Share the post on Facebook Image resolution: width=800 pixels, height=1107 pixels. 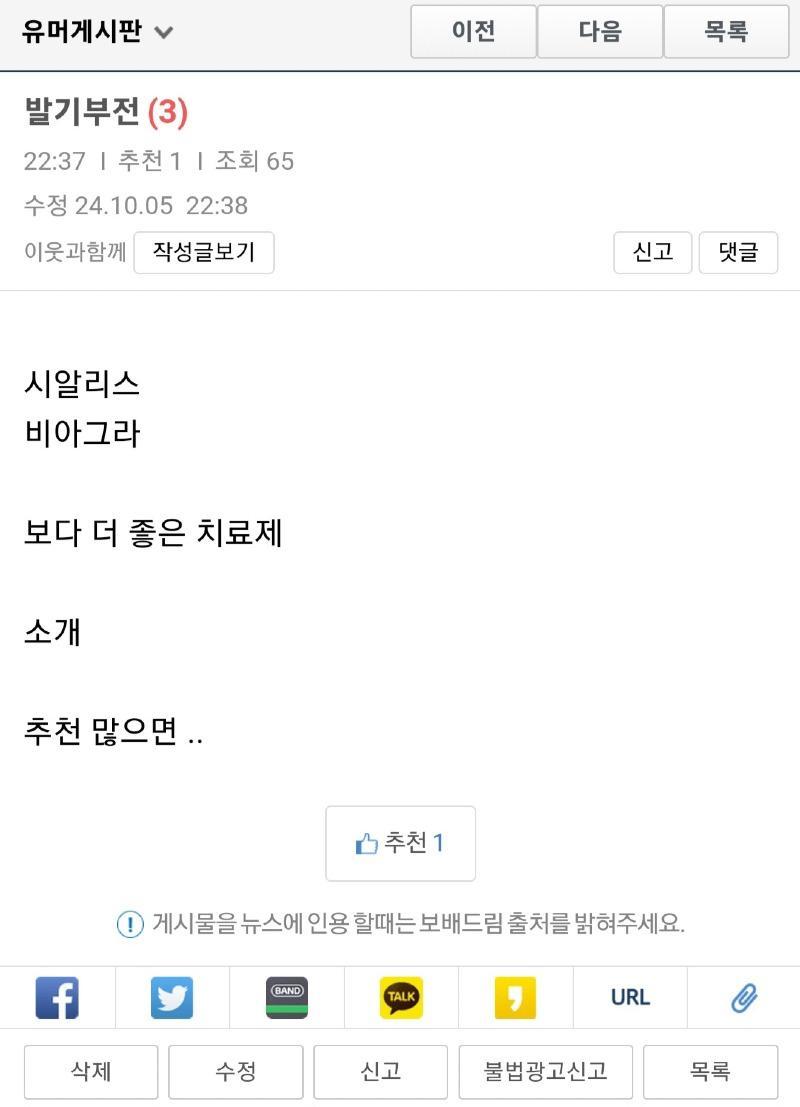coord(57,997)
